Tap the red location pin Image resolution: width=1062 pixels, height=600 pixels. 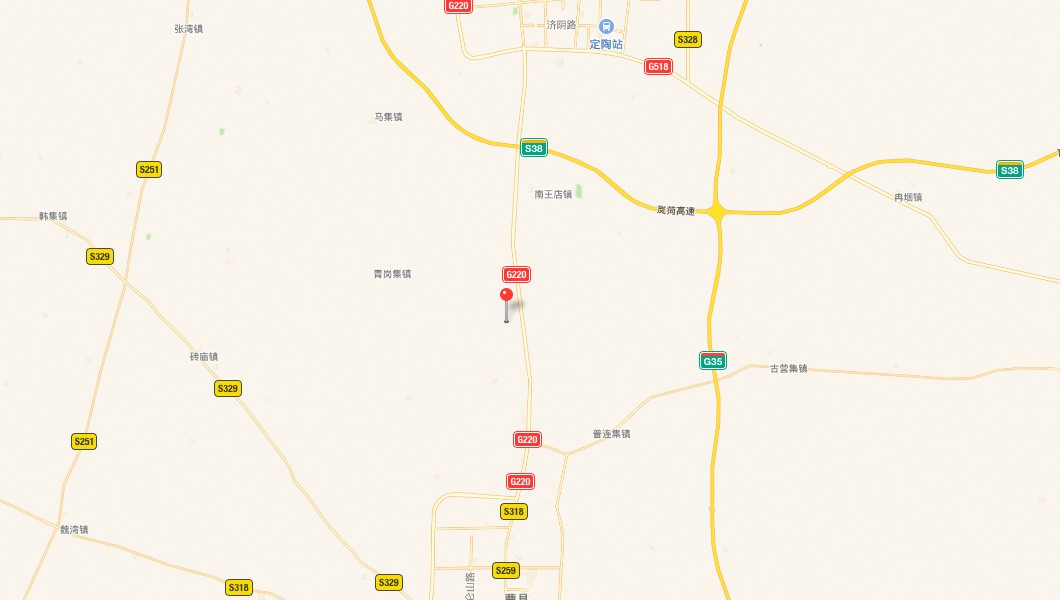tap(506, 296)
